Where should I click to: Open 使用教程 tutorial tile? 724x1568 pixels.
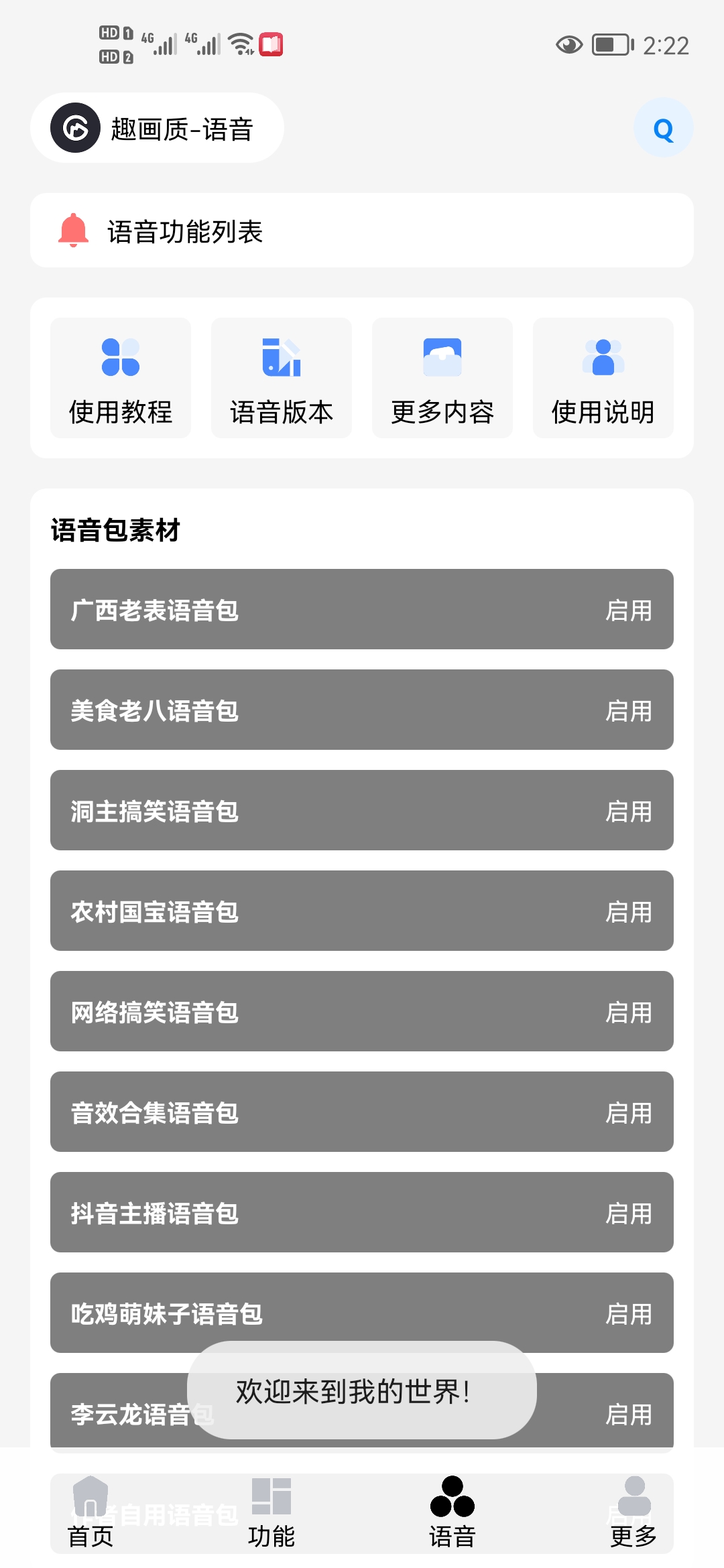coord(121,378)
